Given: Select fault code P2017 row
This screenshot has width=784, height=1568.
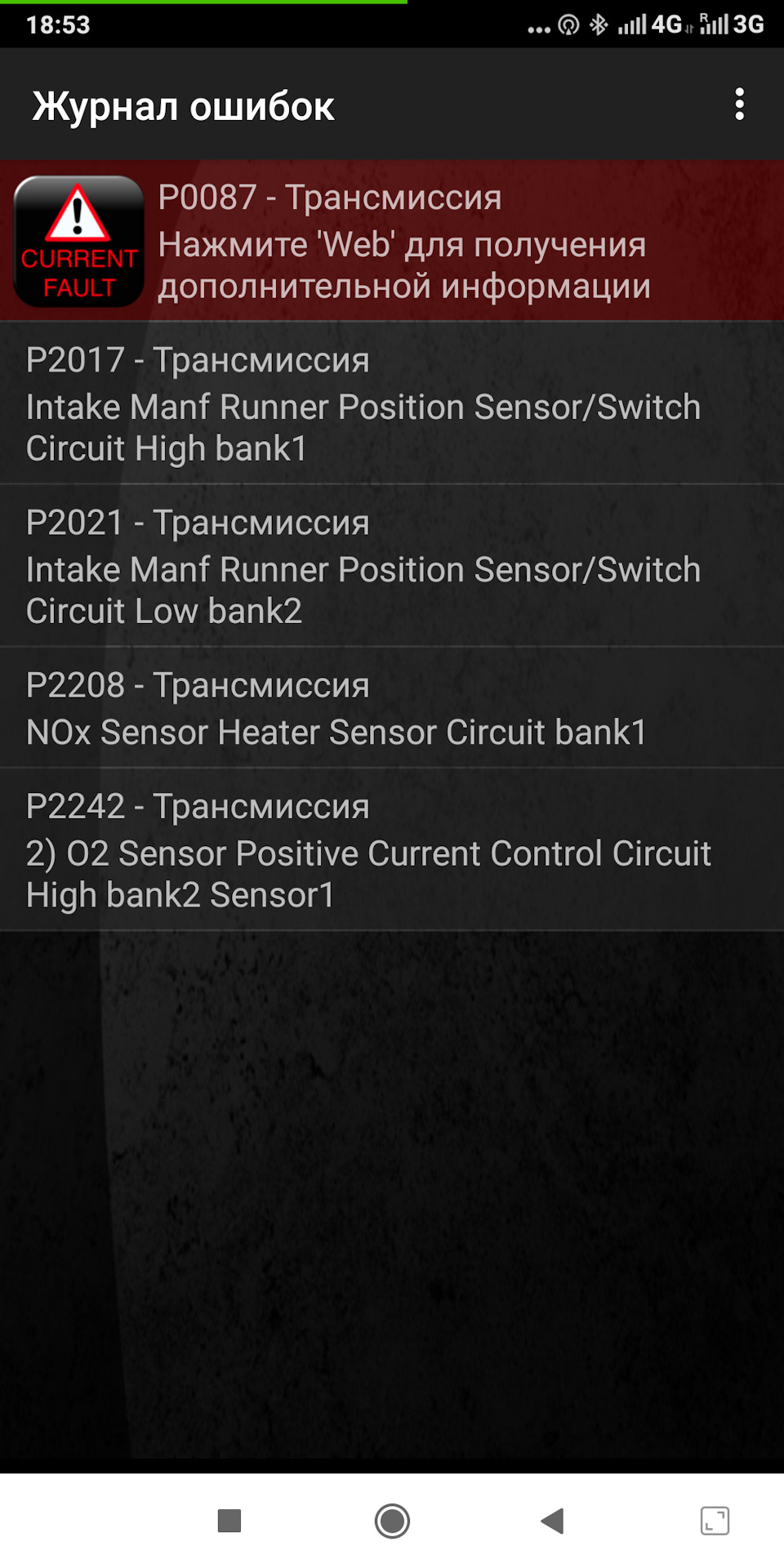Looking at the screenshot, I should pyautogui.click(x=392, y=403).
